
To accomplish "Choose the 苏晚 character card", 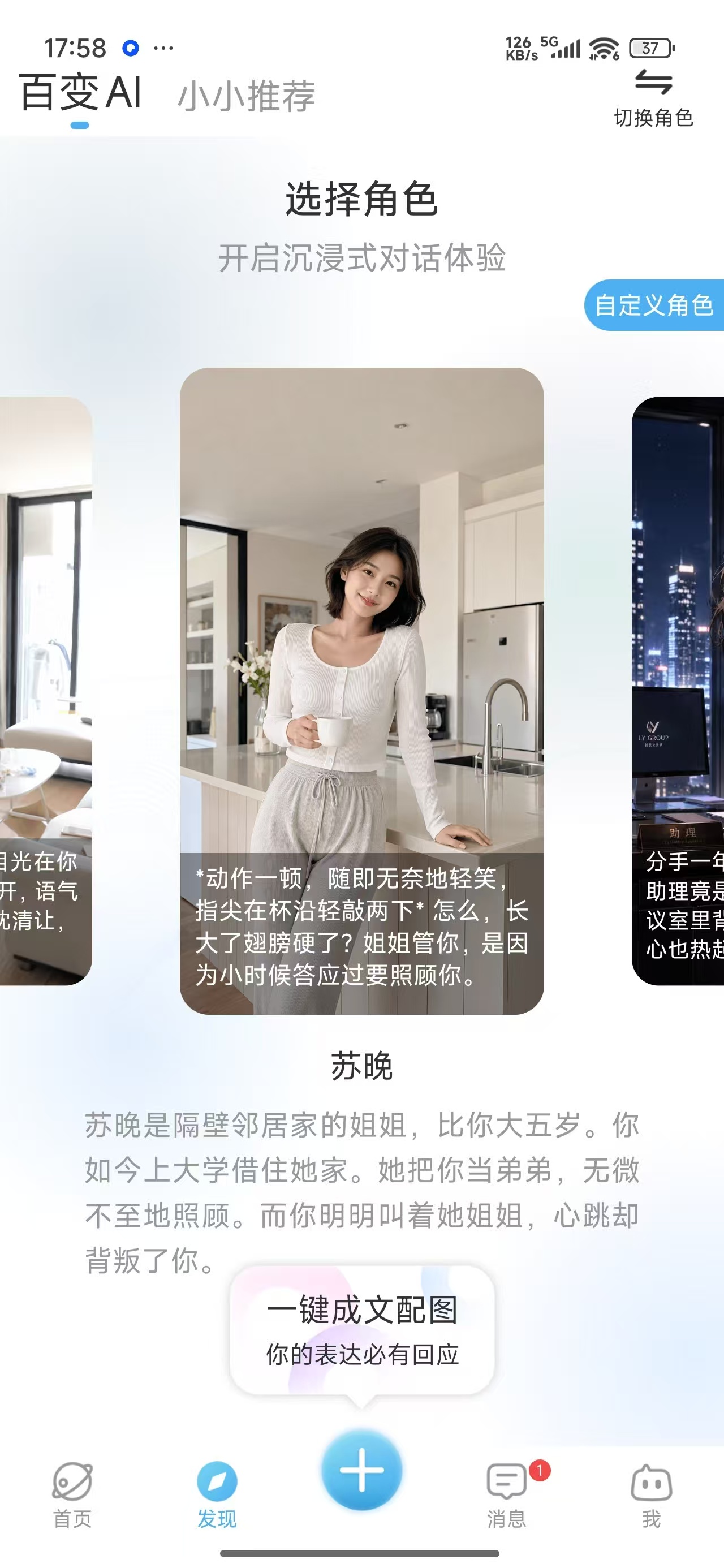I will (x=361, y=691).
